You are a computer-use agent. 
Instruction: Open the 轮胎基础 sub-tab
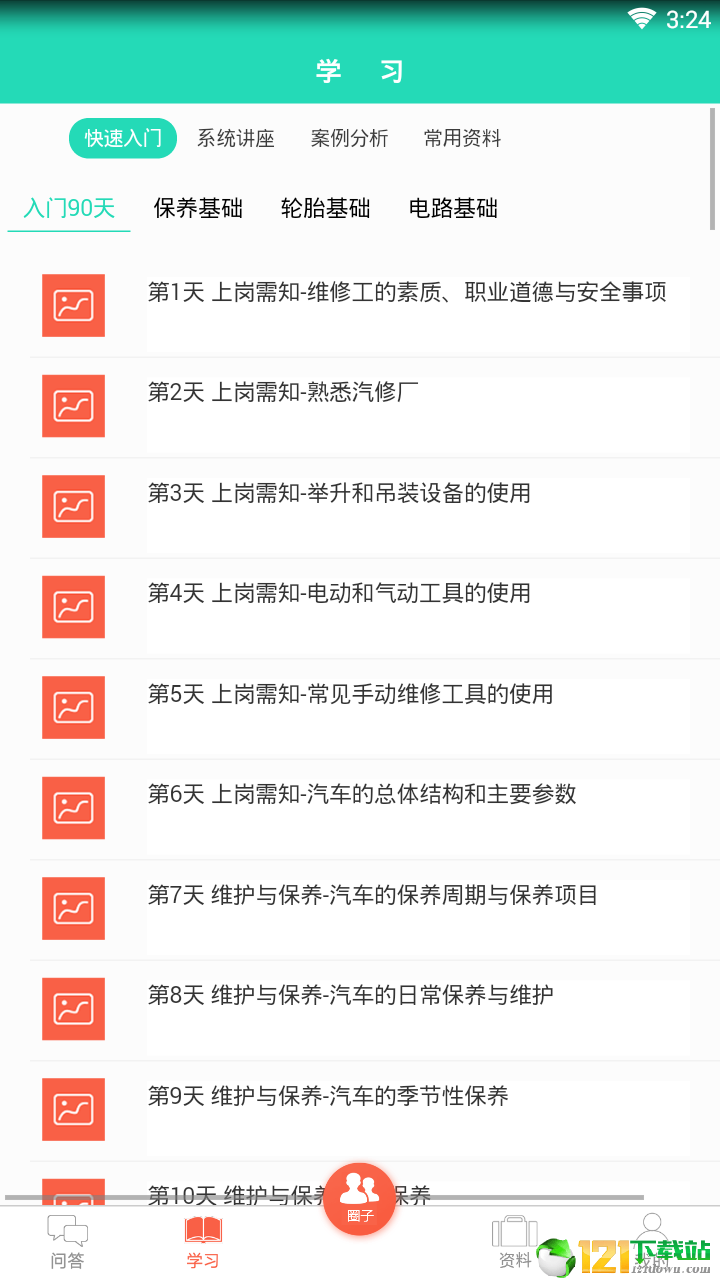click(326, 208)
